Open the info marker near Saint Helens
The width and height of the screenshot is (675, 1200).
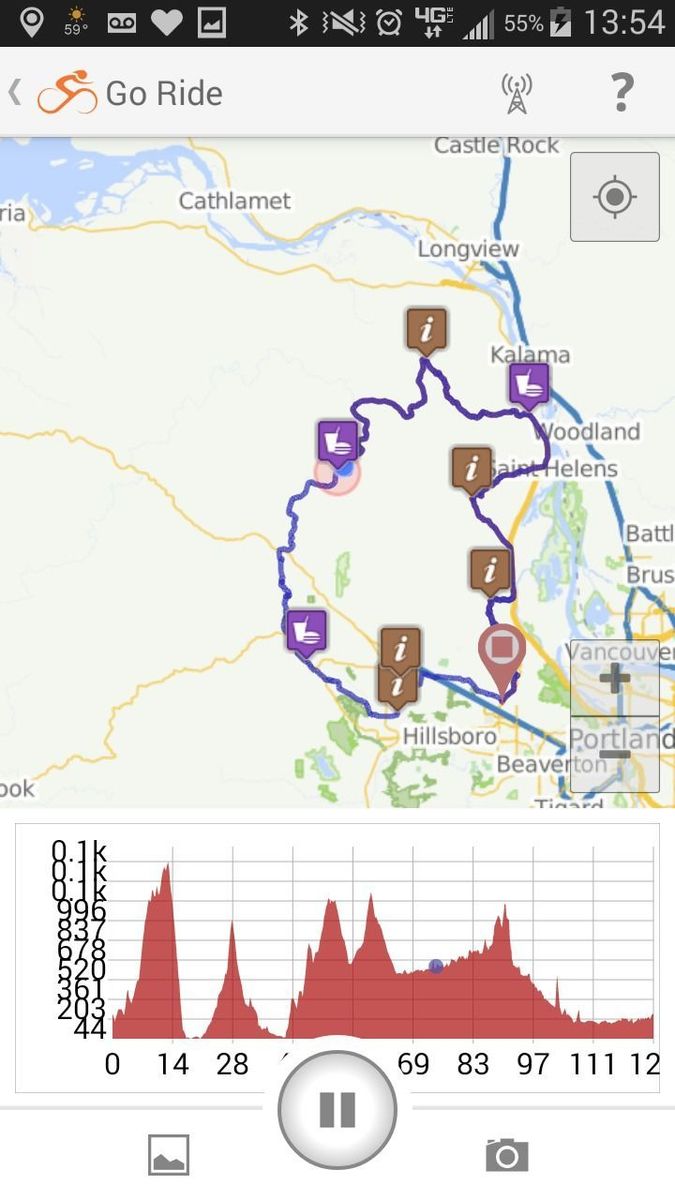pos(472,468)
